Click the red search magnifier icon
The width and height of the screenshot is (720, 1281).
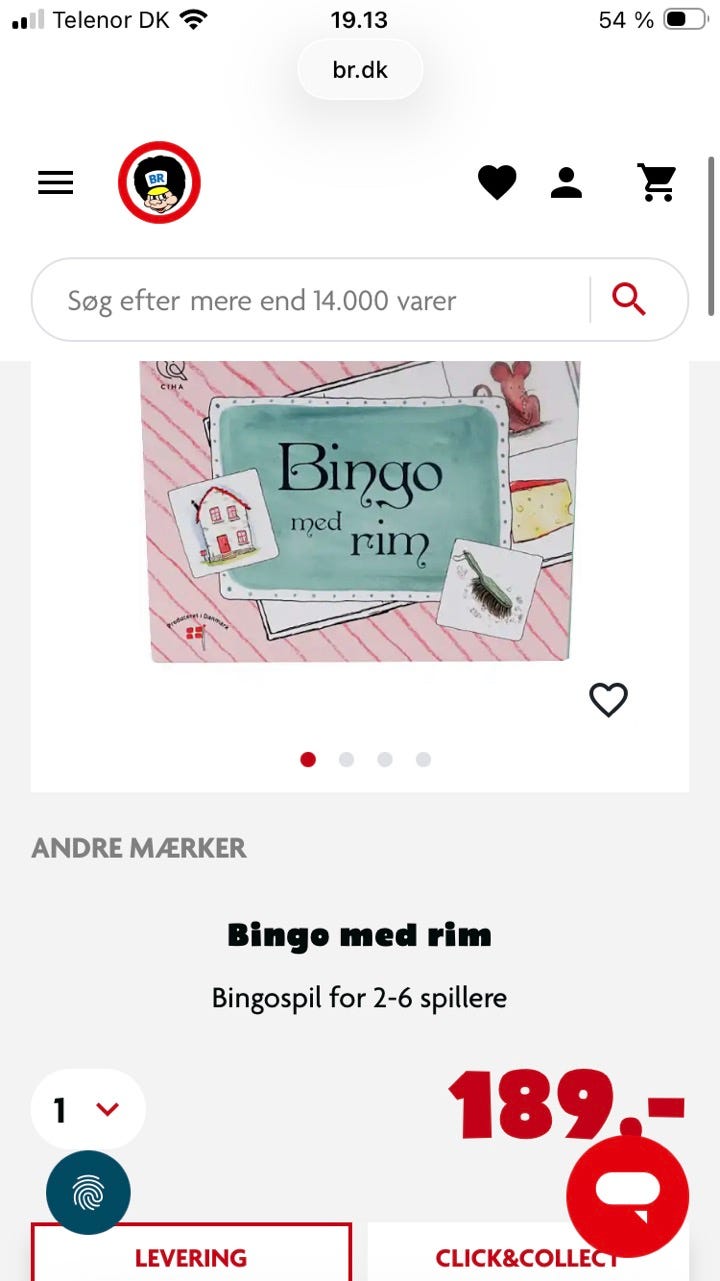[x=629, y=299]
